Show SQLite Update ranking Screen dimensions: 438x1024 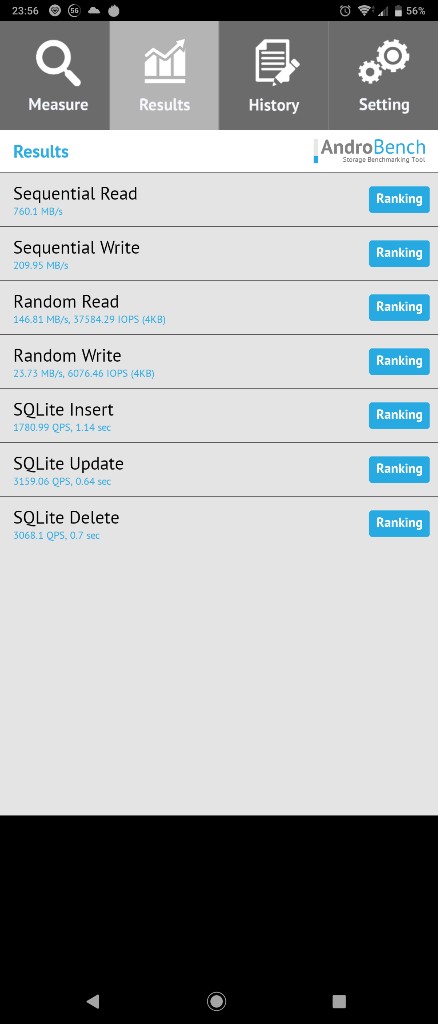tap(399, 470)
